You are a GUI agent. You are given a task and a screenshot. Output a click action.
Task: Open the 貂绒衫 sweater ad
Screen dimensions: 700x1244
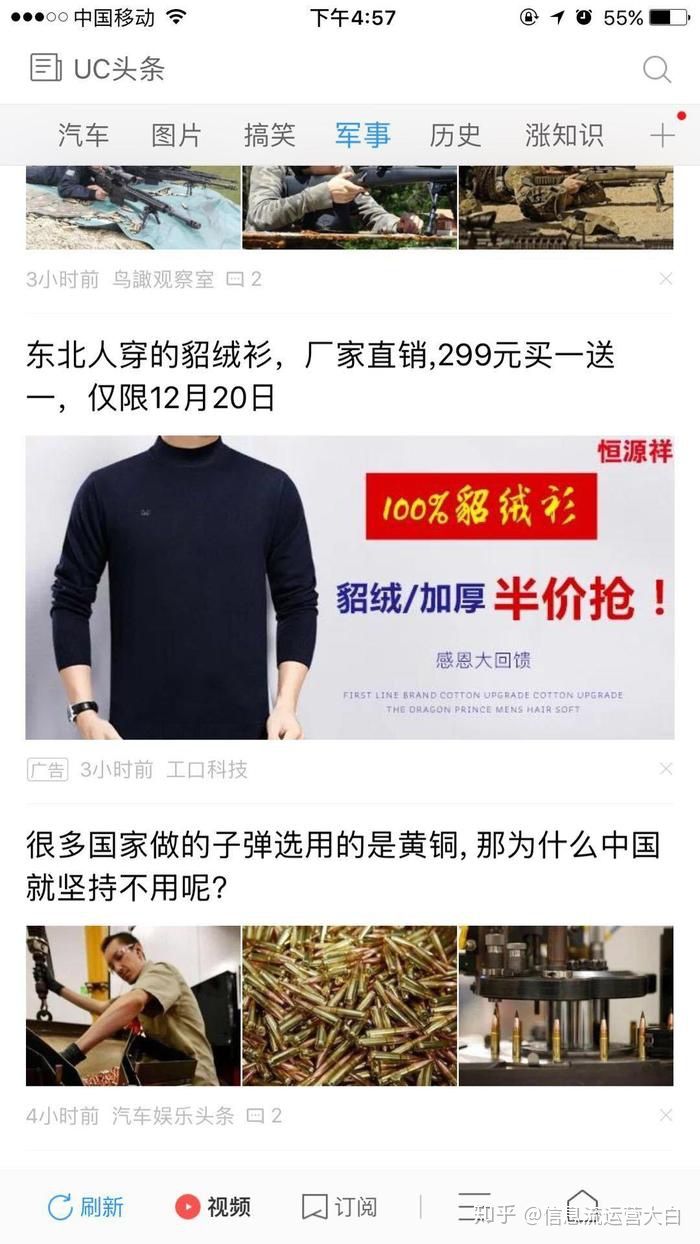(x=349, y=587)
